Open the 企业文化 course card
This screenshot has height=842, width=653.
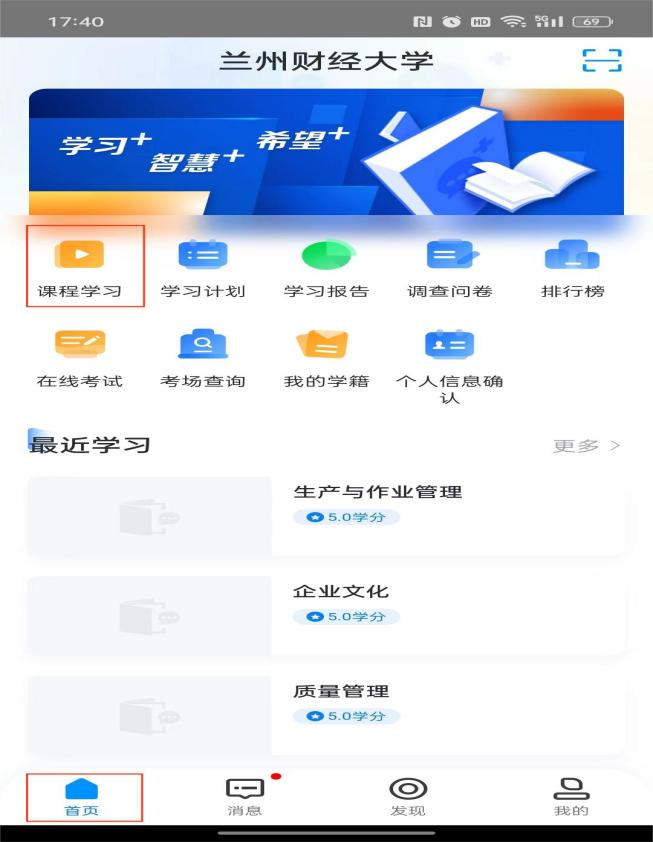point(326,615)
